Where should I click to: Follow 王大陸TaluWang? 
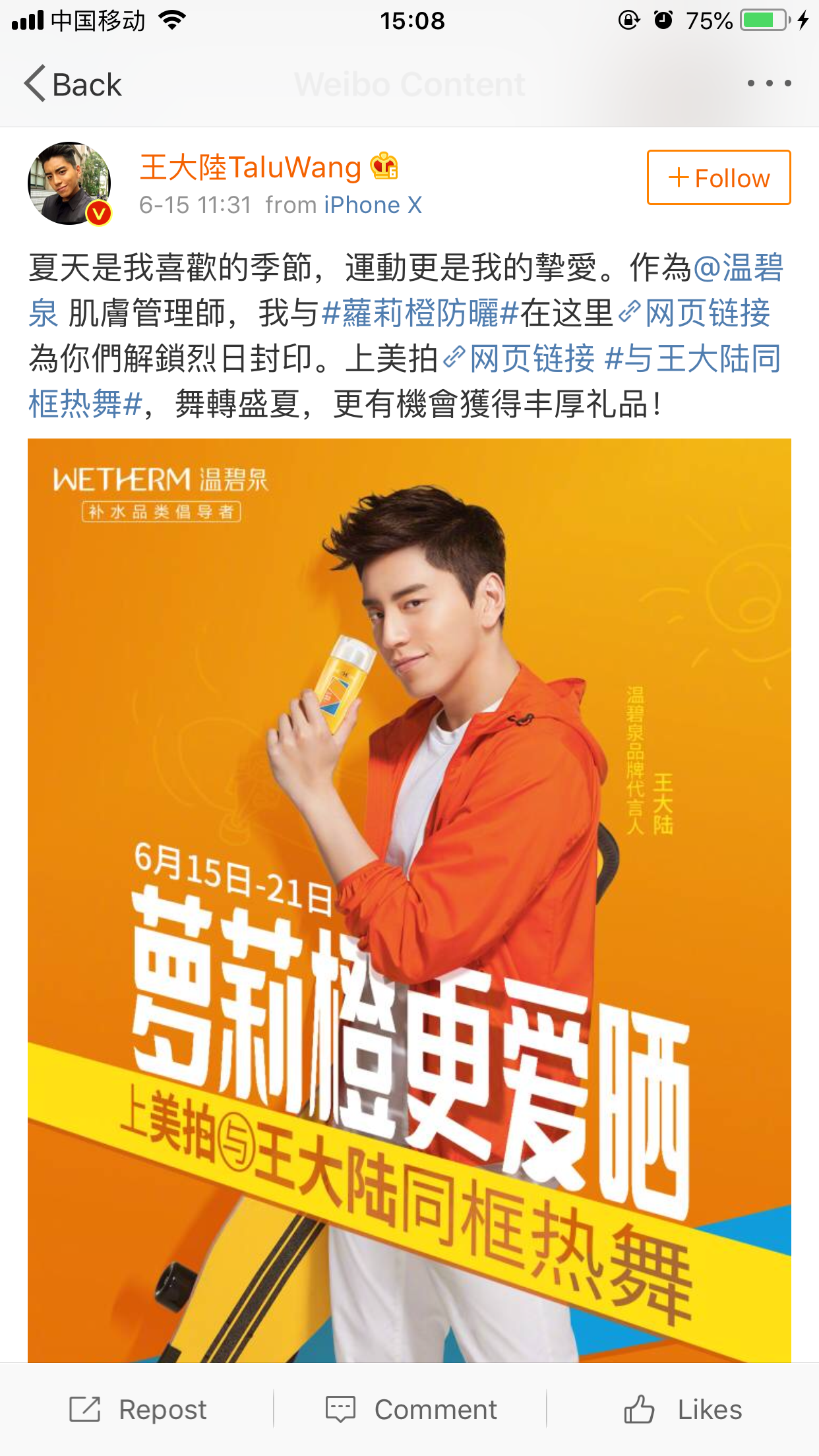pyautogui.click(x=718, y=178)
